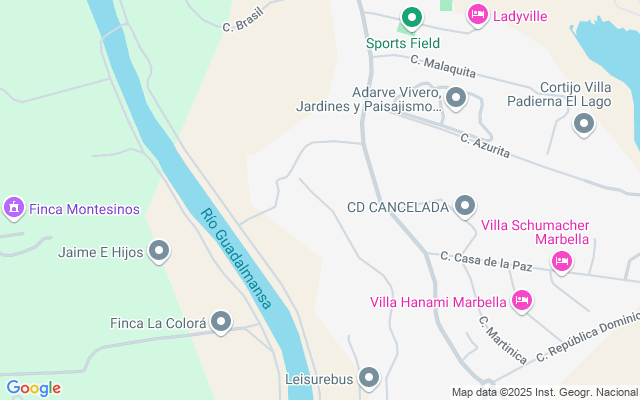Open the Finca Montesinos pin
Image resolution: width=640 pixels, height=400 pixels.
coord(14,209)
